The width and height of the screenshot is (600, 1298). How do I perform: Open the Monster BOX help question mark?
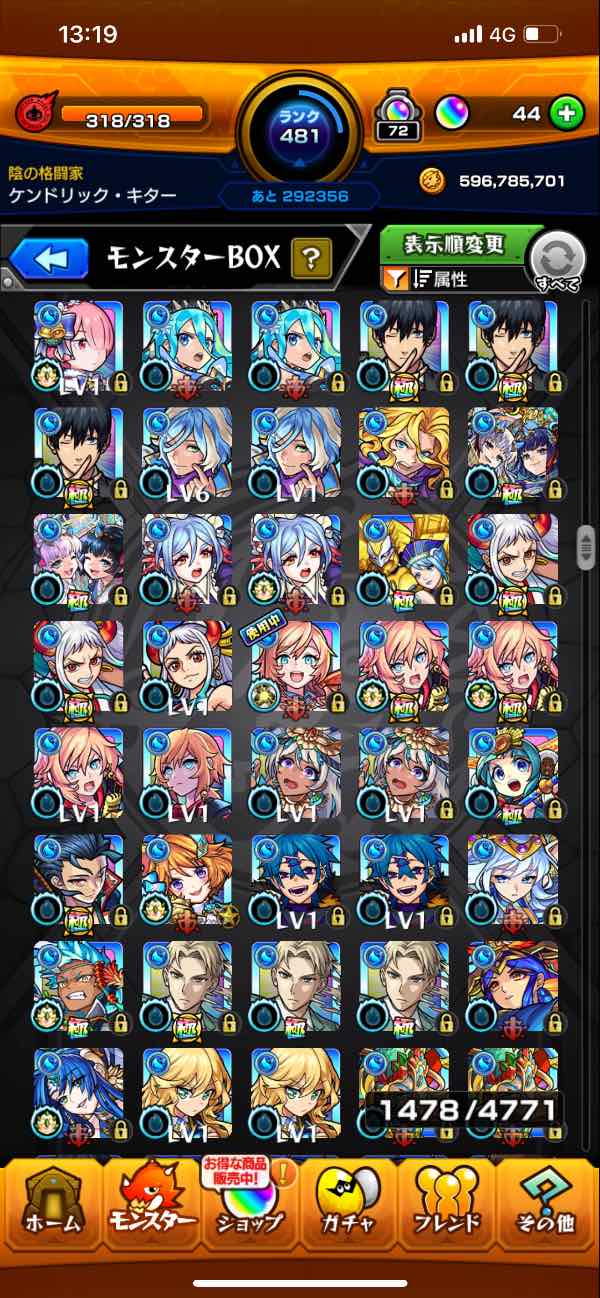coord(311,260)
